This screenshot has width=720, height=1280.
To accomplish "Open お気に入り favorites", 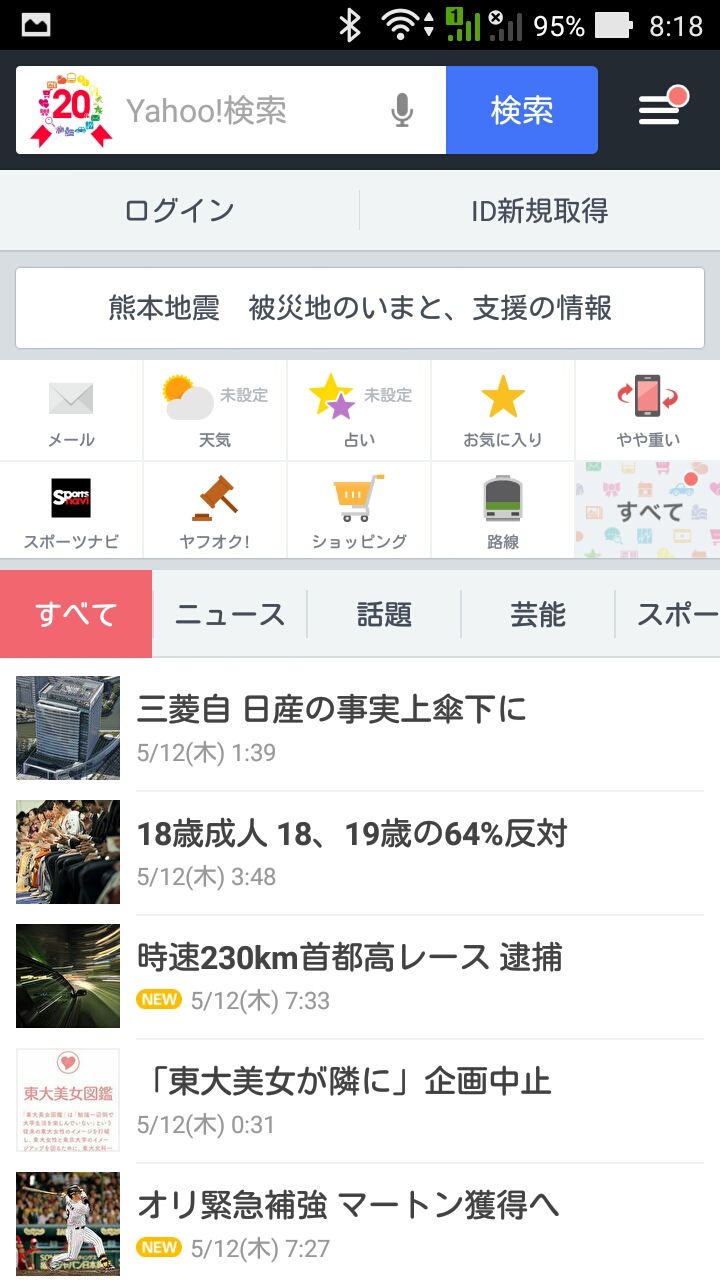I will pos(503,411).
